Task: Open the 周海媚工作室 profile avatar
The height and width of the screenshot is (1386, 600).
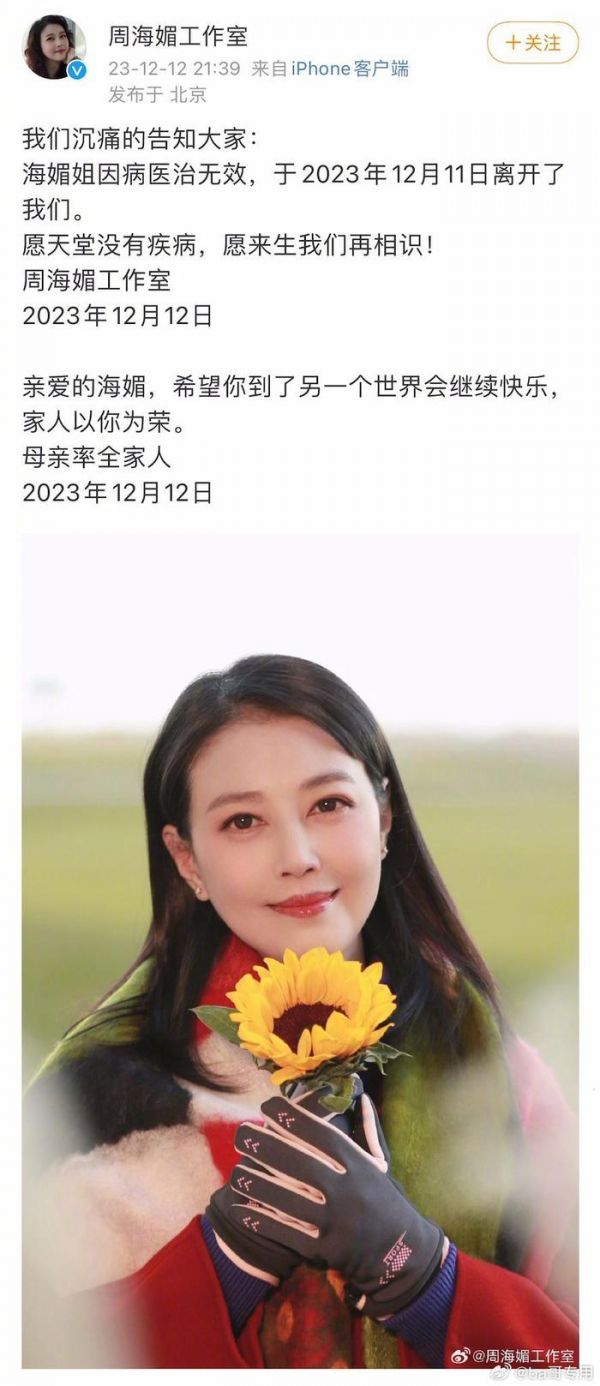Action: point(54,47)
